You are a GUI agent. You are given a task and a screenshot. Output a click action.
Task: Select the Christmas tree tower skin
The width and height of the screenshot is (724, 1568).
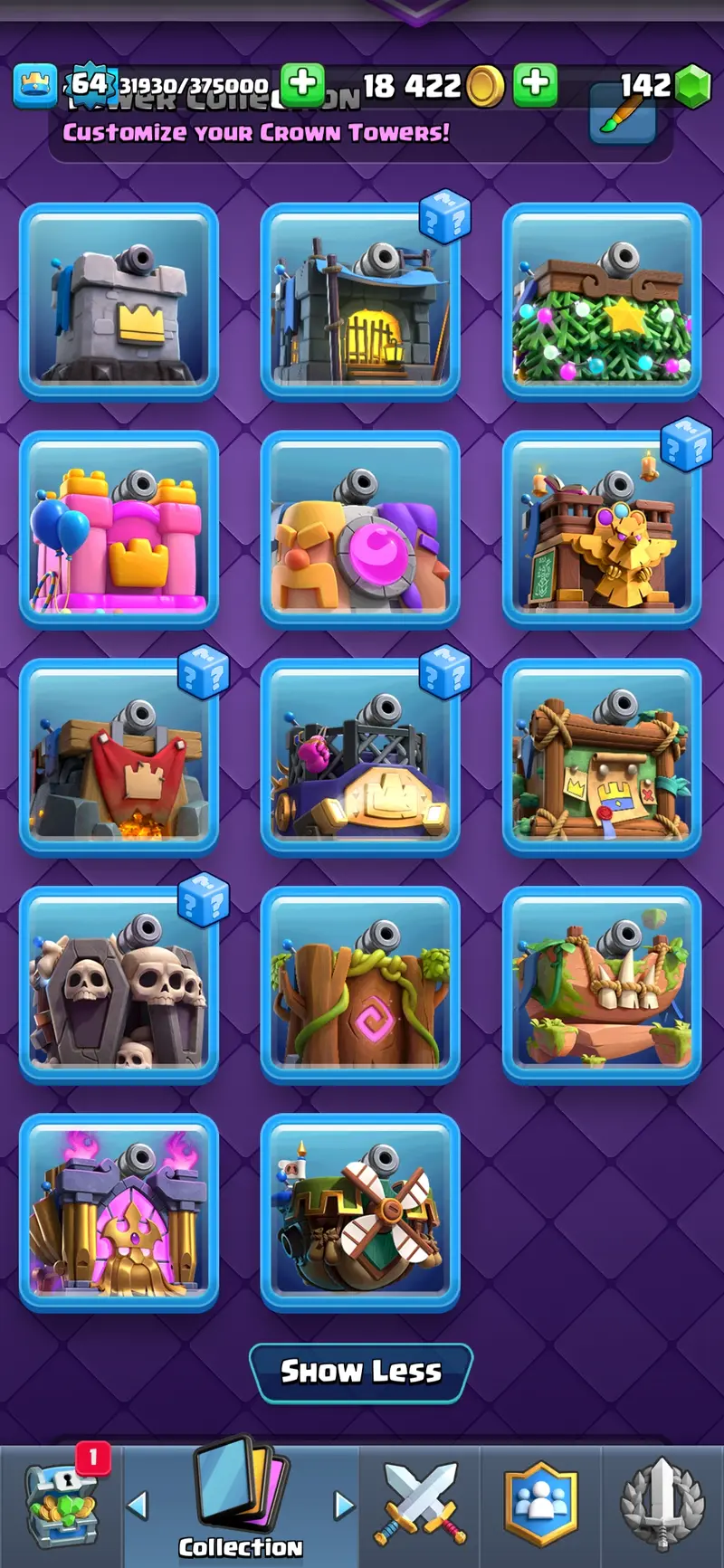602,301
